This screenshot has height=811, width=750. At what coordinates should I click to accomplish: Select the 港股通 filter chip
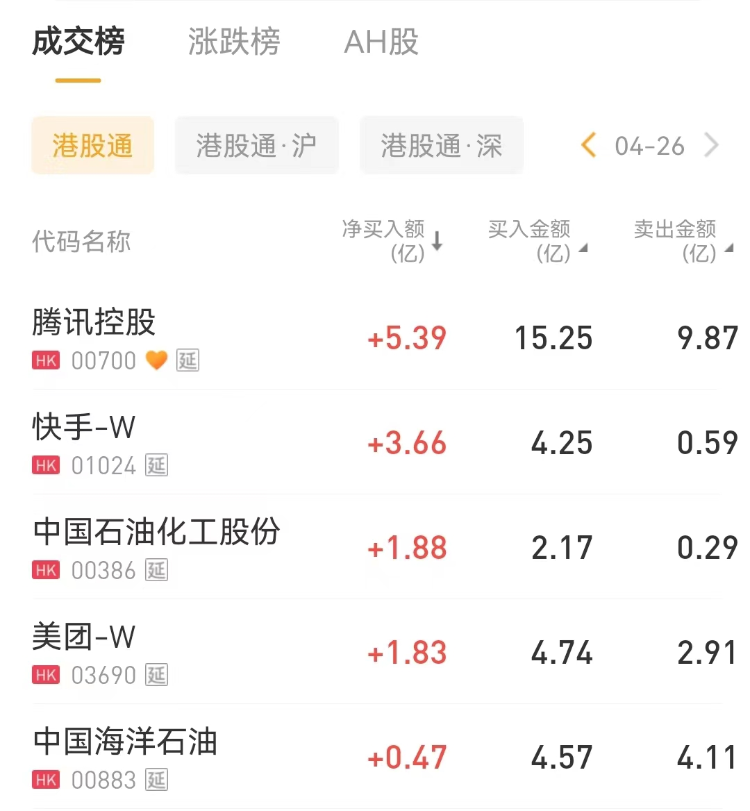[93, 146]
